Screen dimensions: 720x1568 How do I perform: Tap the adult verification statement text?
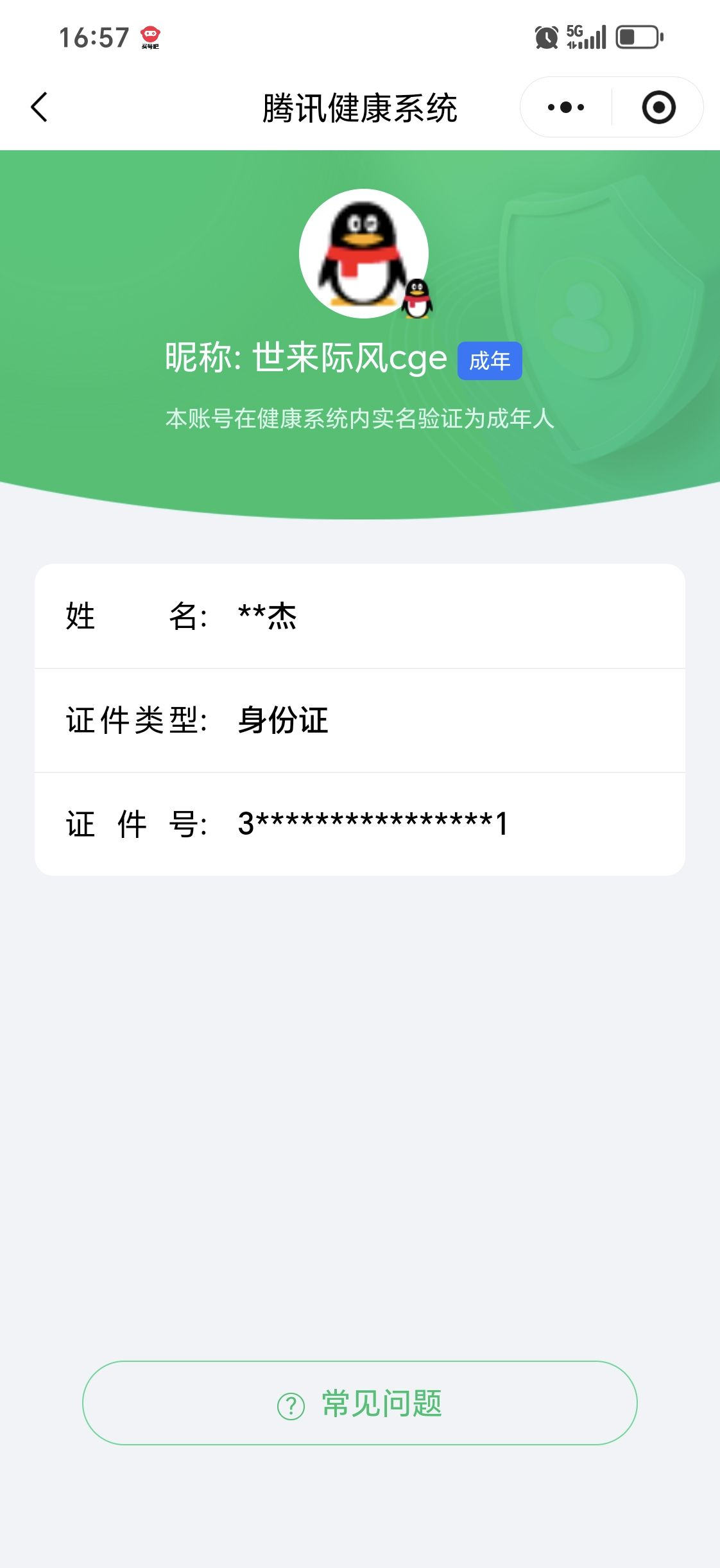point(360,419)
